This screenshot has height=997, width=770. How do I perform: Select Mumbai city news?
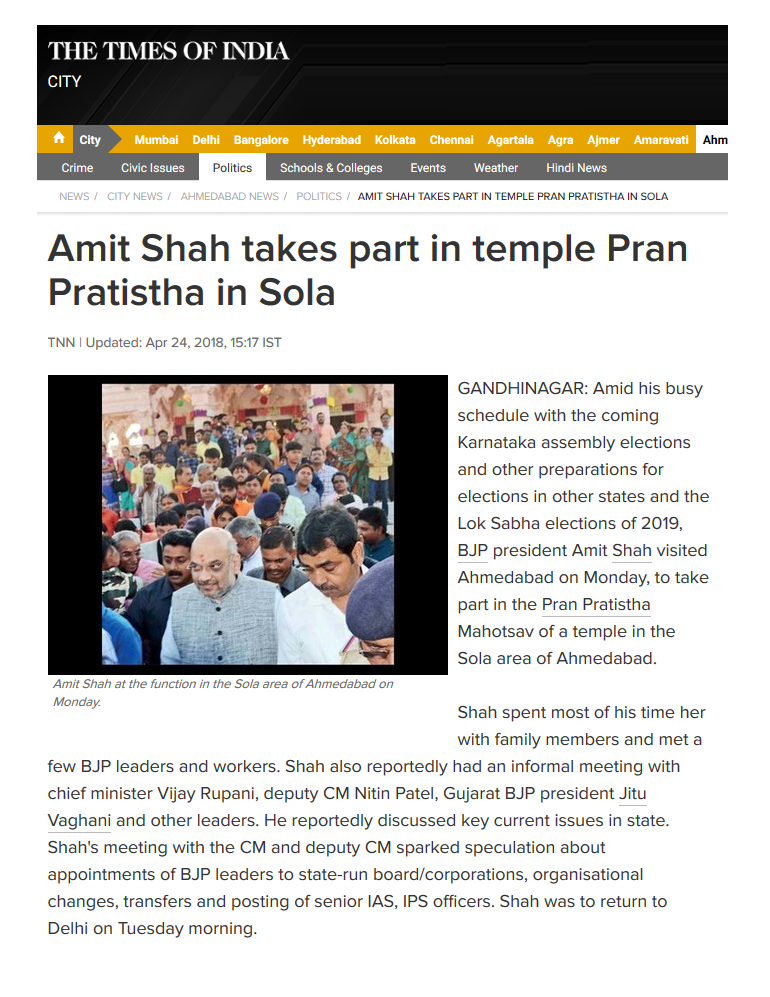click(x=156, y=140)
